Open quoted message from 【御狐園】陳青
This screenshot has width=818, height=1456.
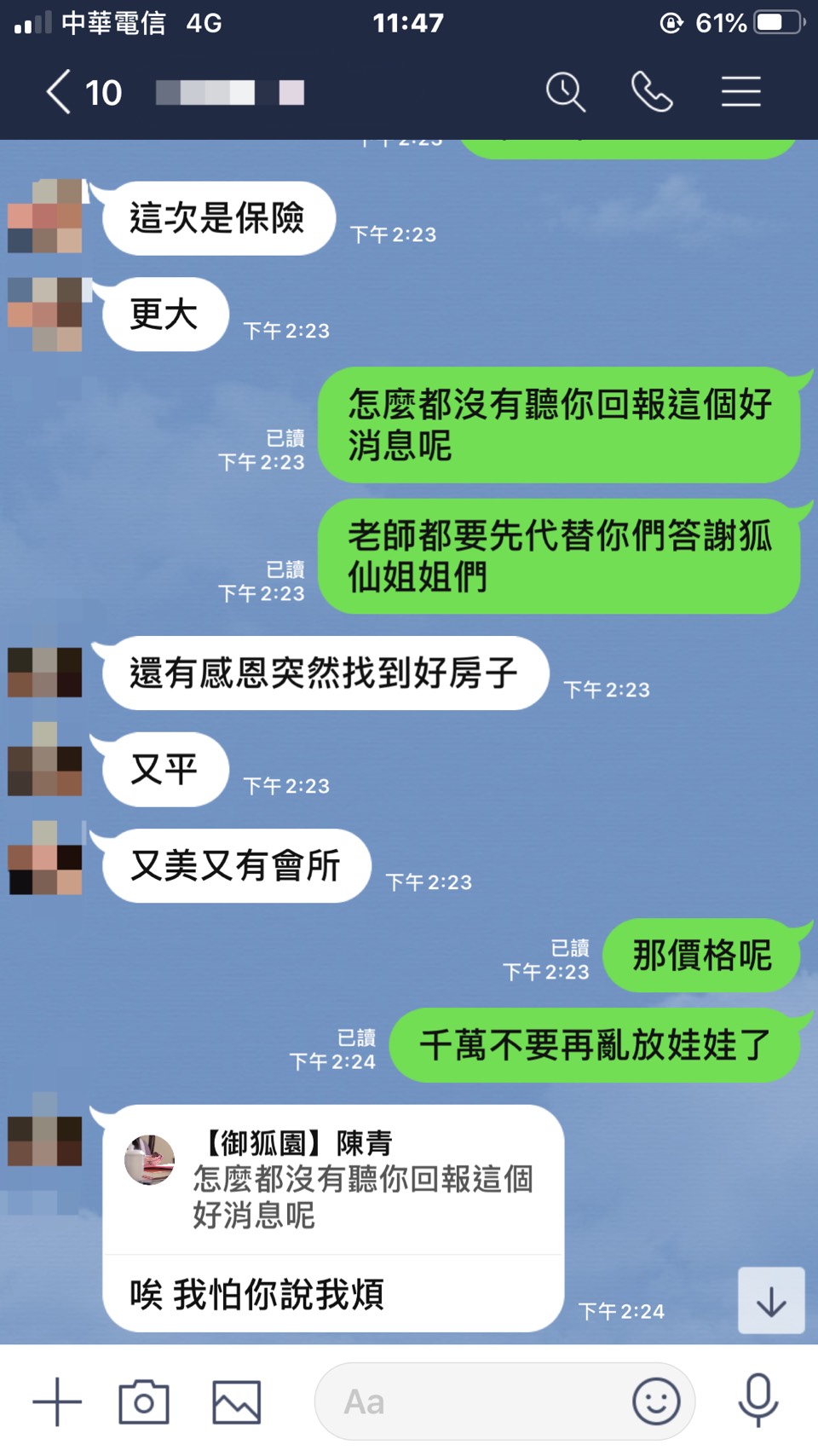click(332, 1181)
